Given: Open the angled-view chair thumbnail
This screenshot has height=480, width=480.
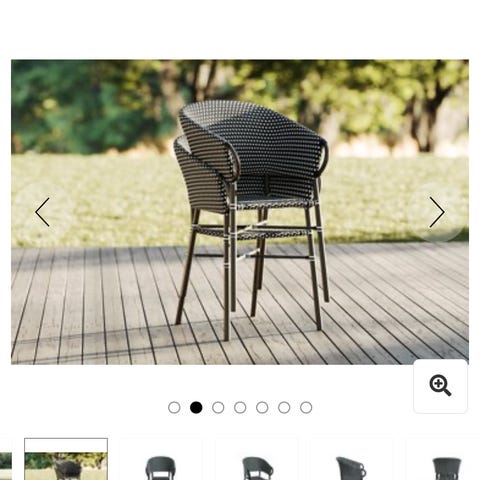Looking at the screenshot, I should tap(256, 459).
